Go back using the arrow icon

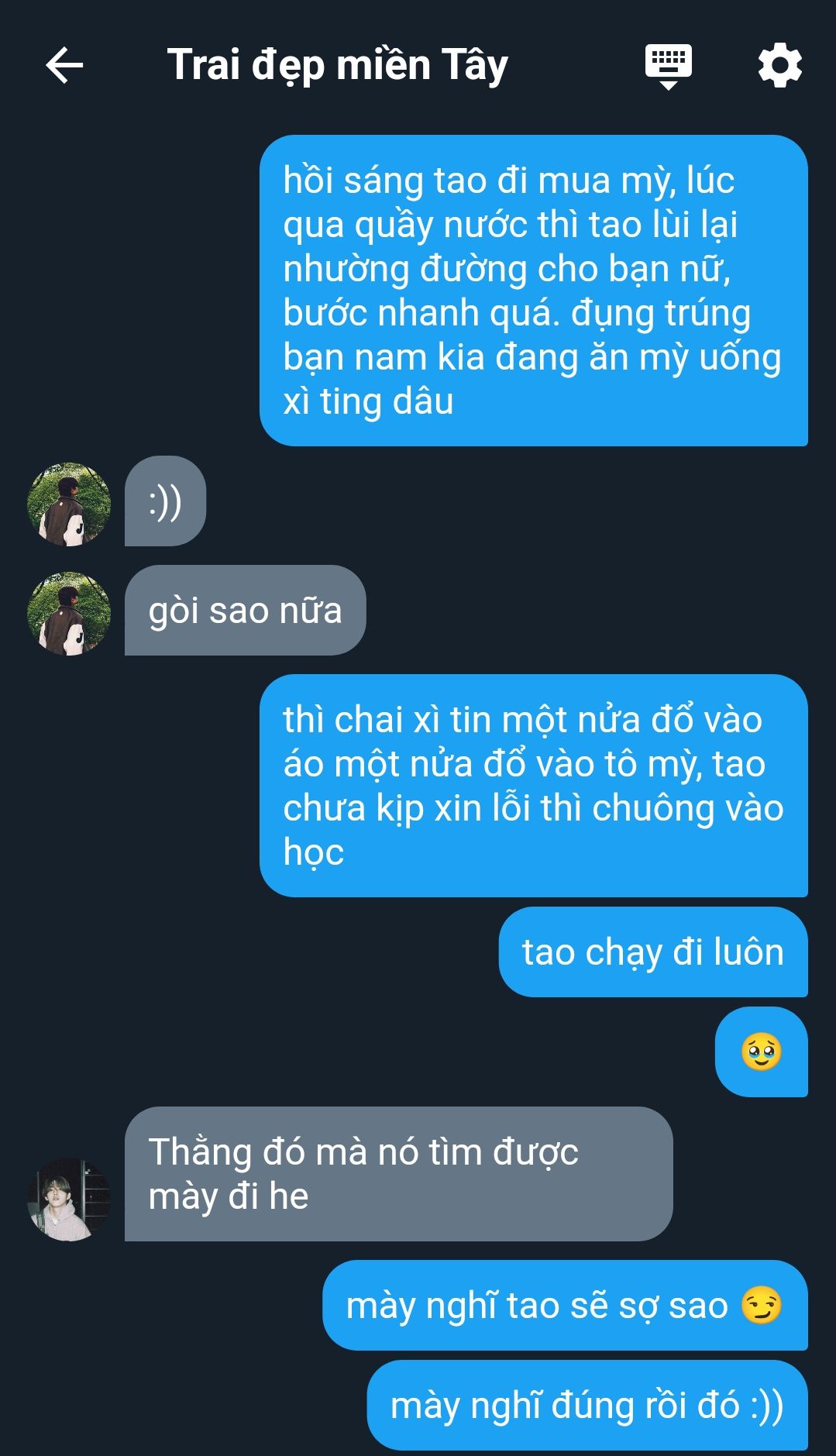coord(64,65)
